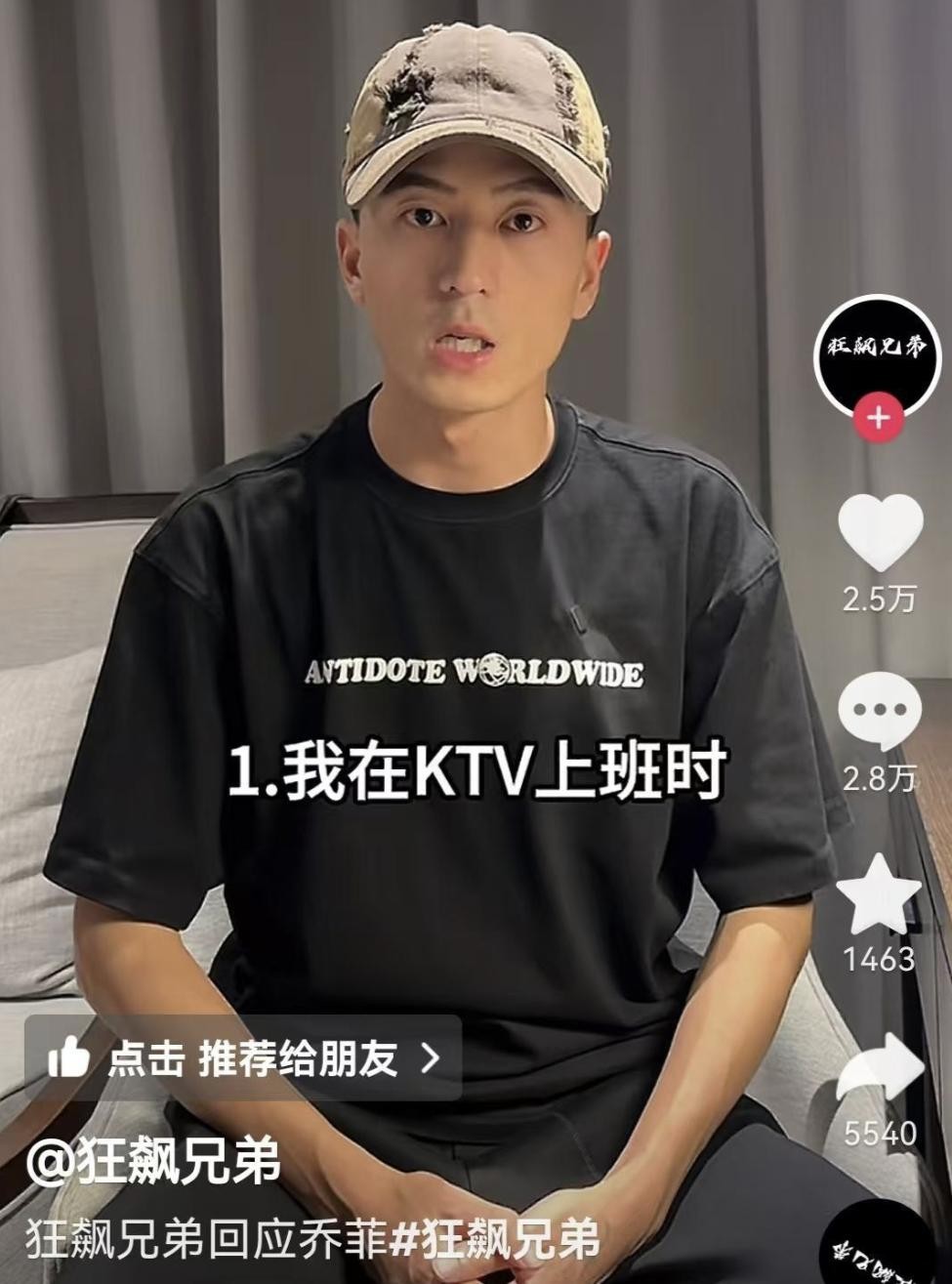Tap 点击 推荐给朋友 to recommend the video
Screen dimensions: 952x1284
click(243, 1057)
